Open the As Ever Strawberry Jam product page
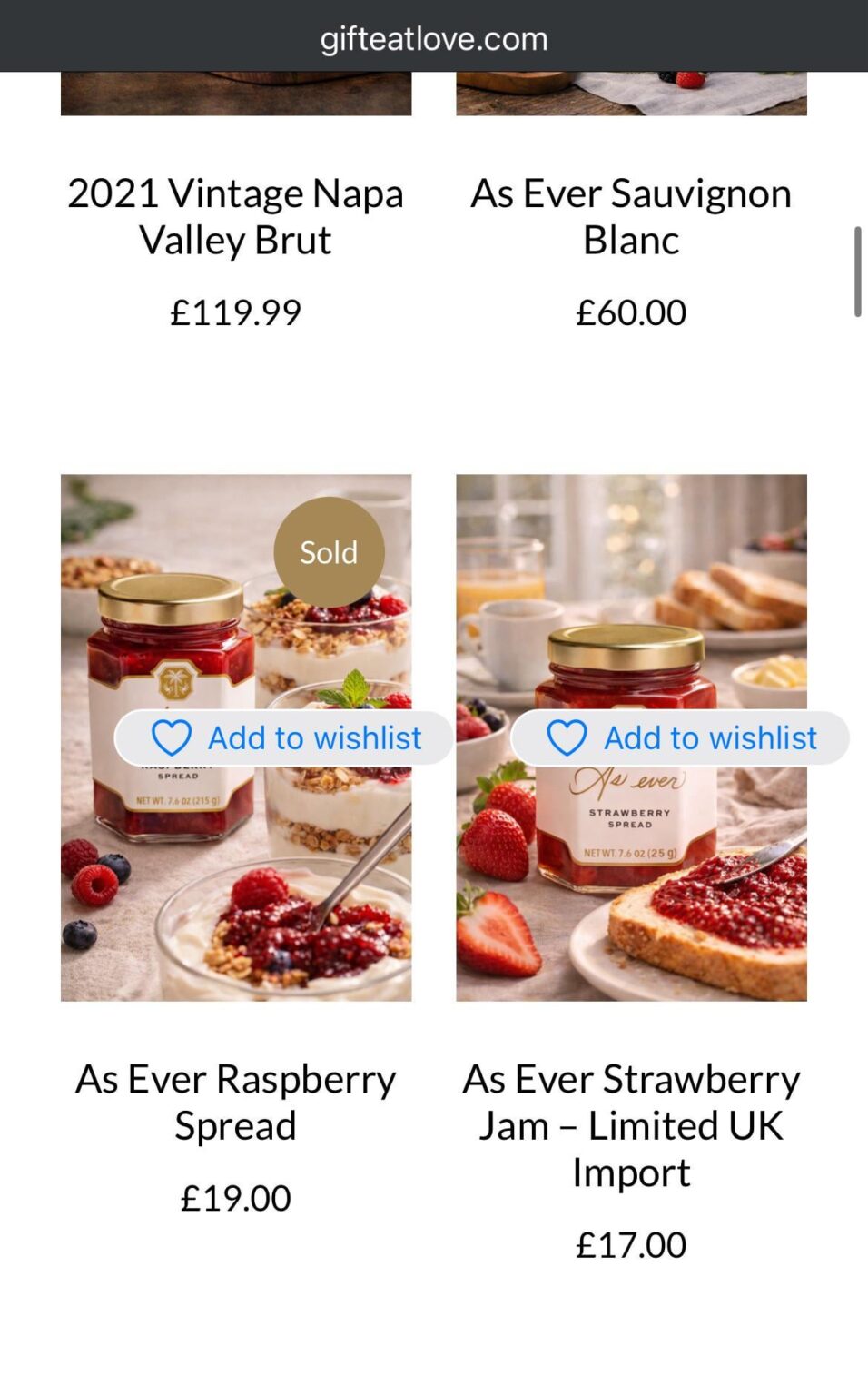This screenshot has height=1395, width=868. (632, 1125)
